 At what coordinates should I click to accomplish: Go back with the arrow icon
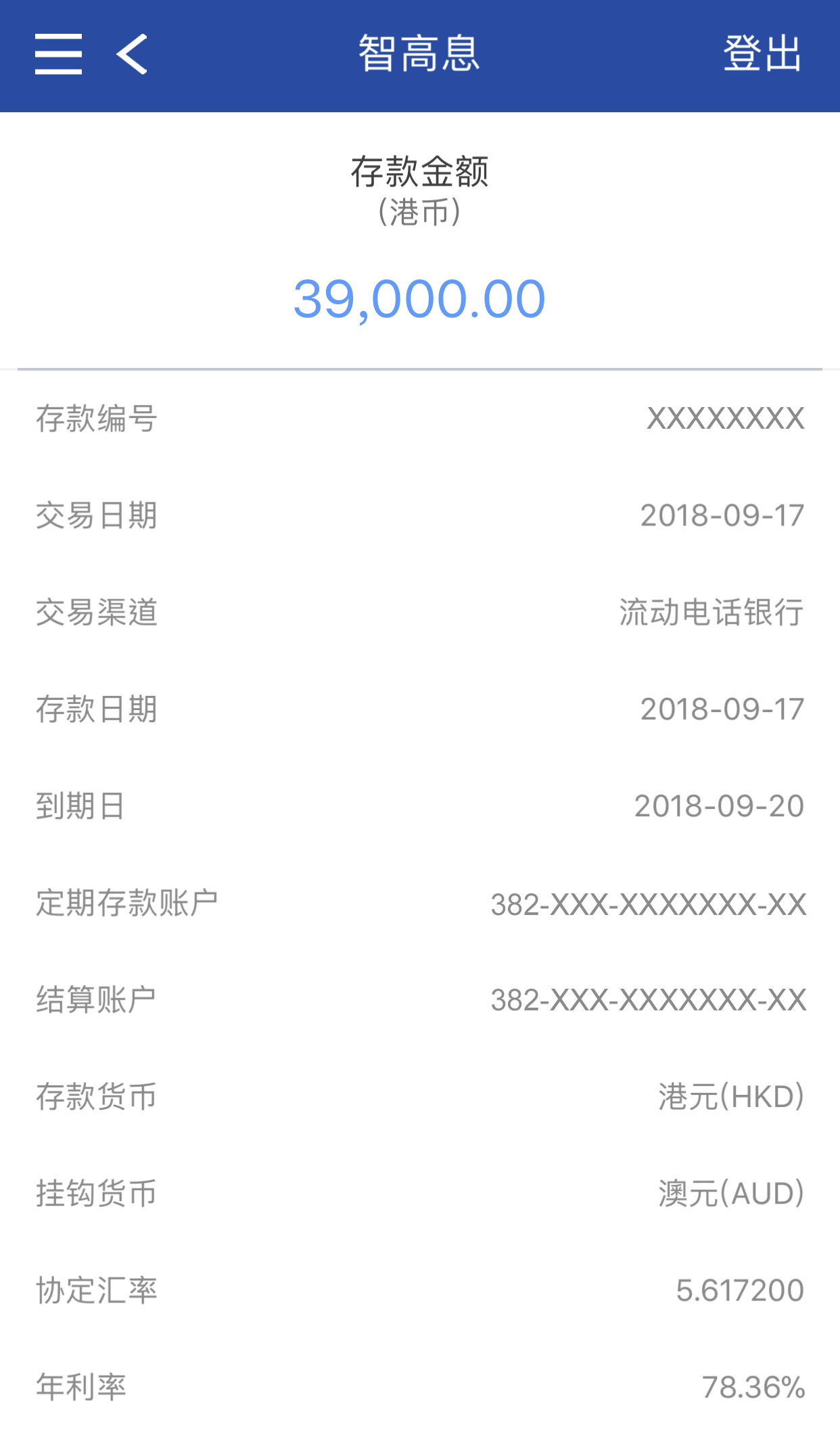(x=133, y=54)
